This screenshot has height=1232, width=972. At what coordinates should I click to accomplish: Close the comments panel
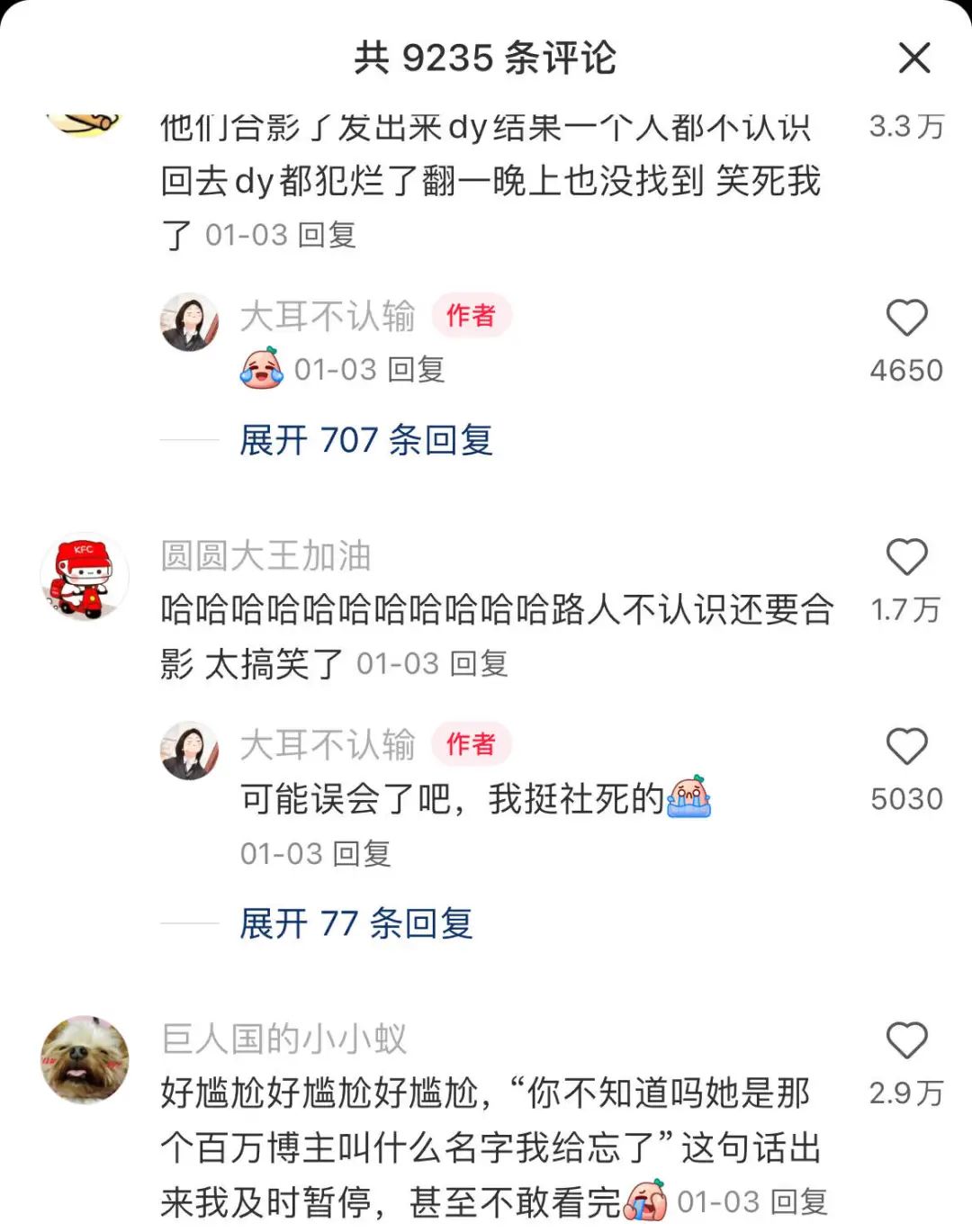pyautogui.click(x=913, y=58)
